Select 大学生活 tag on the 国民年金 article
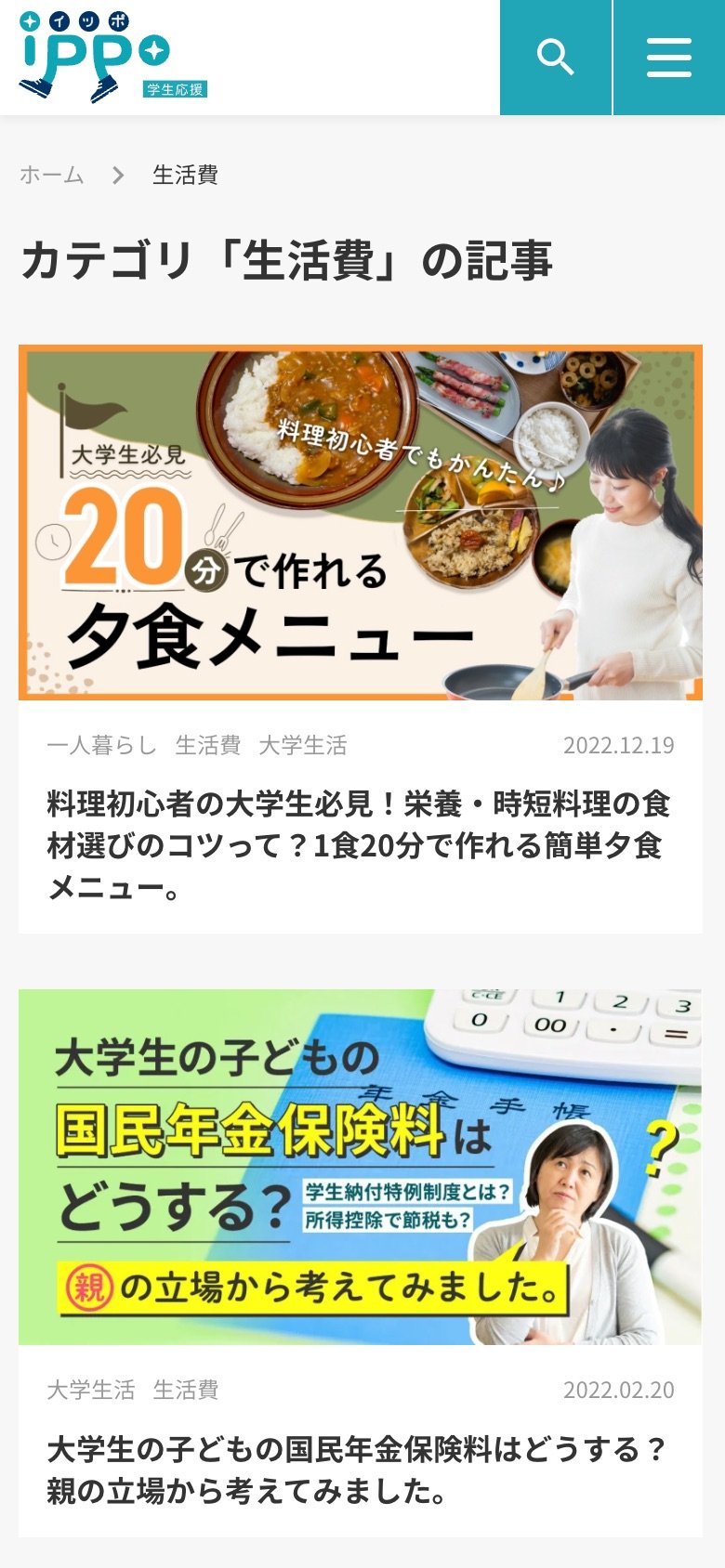The image size is (725, 1568). coord(91,1390)
